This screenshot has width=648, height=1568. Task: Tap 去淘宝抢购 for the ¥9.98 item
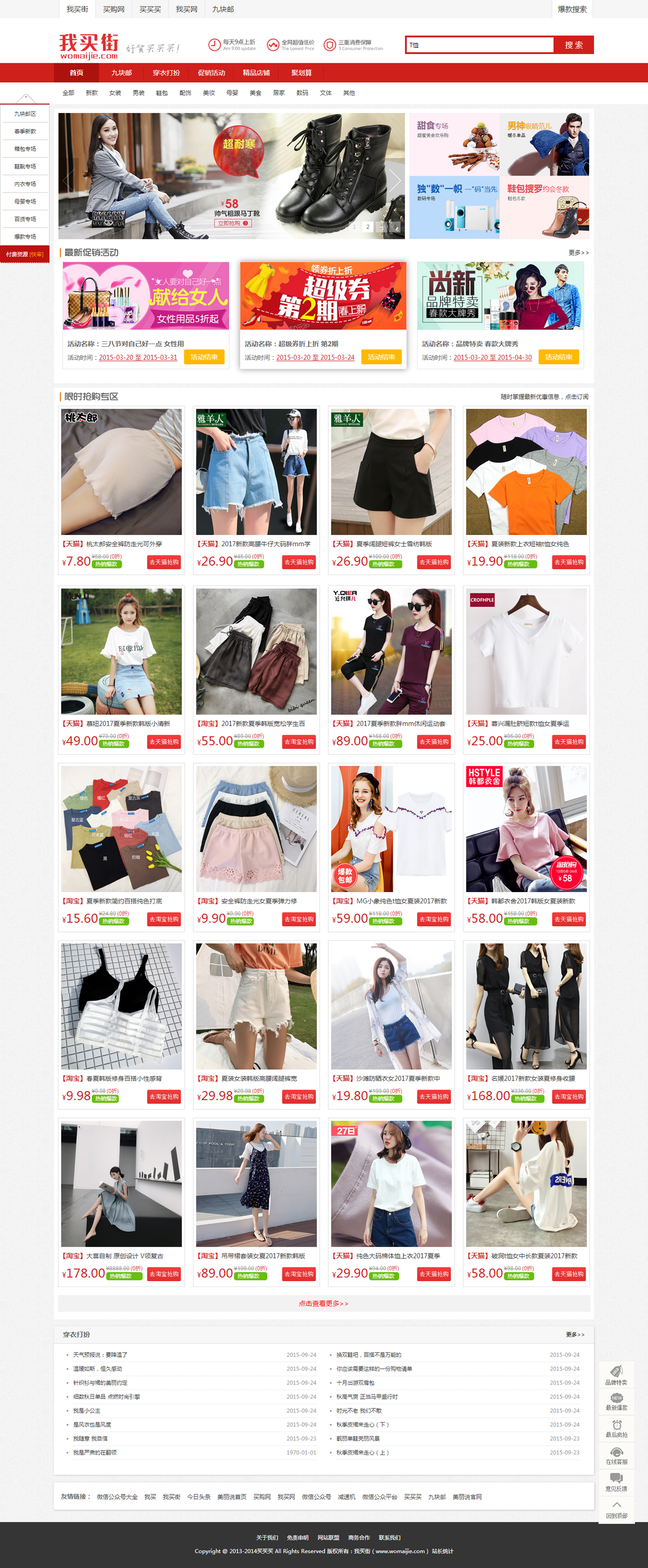click(164, 1096)
